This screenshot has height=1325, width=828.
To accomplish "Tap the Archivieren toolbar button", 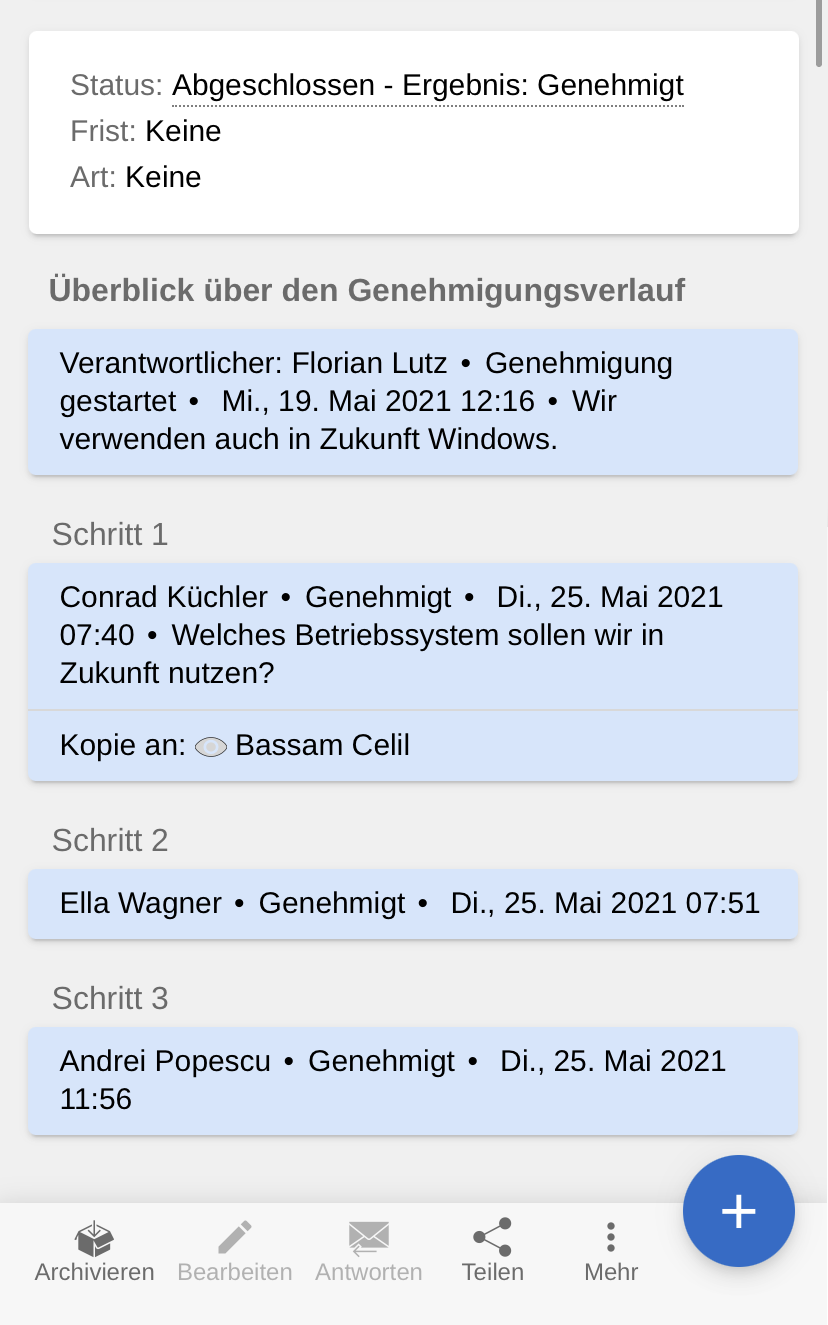I will pyautogui.click(x=95, y=1251).
